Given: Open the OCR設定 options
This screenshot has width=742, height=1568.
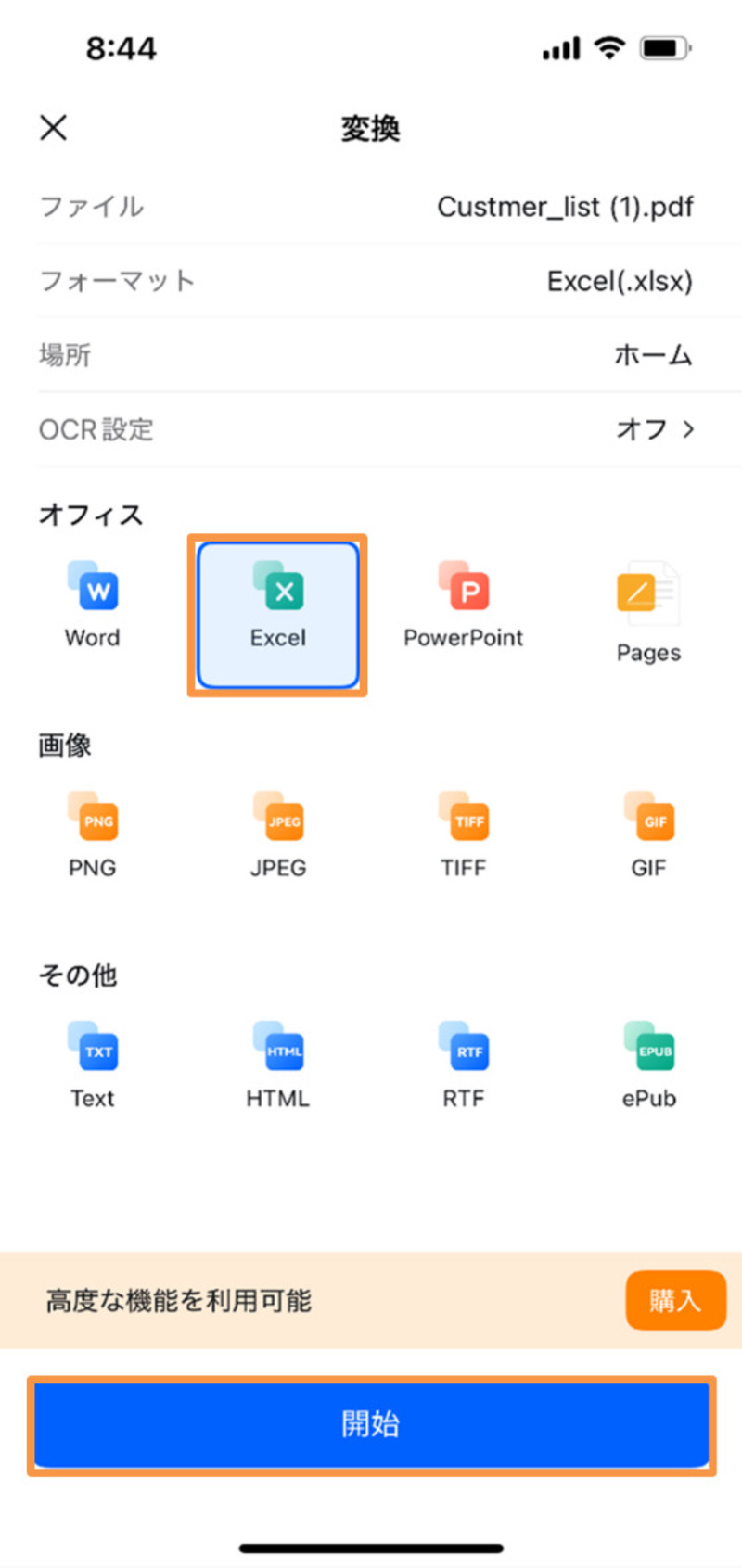Looking at the screenshot, I should click(371, 429).
